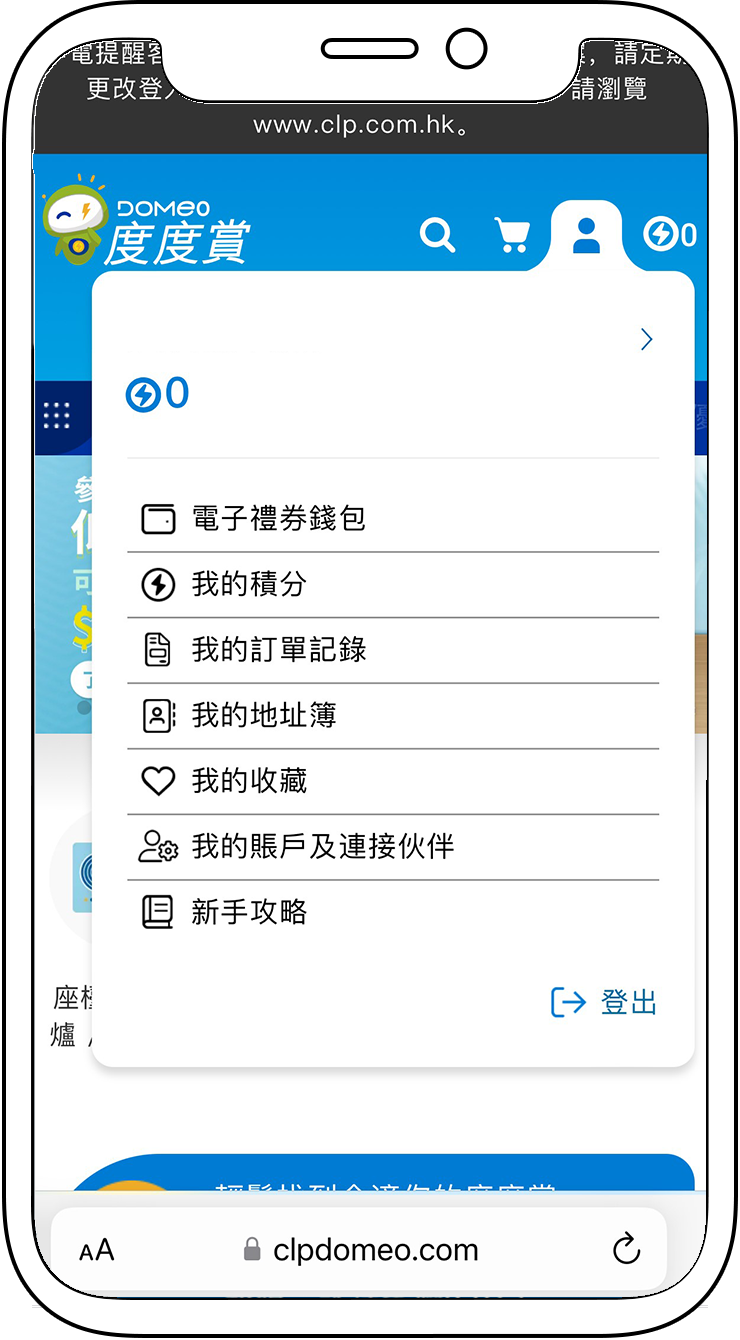Viewport: 740px width, 1340px height.
Task: Open the category grid menu
Action: [57, 416]
